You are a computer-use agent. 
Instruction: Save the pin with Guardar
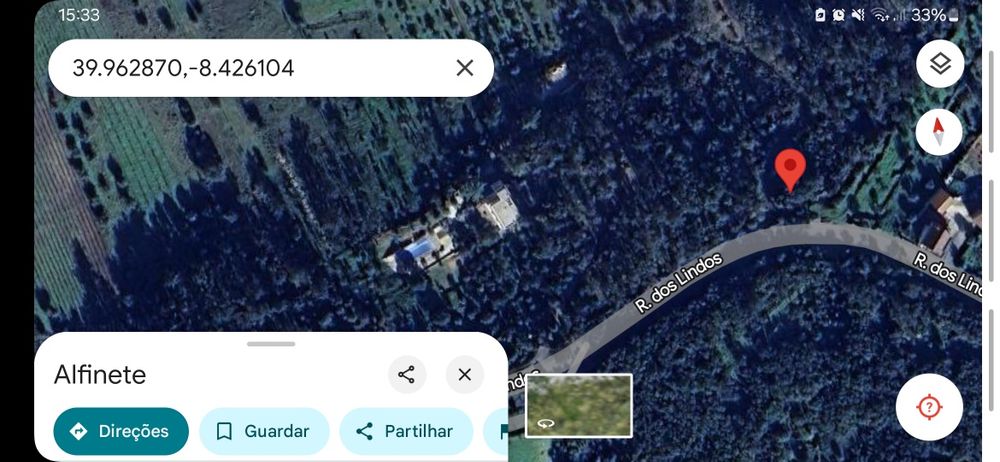point(264,431)
